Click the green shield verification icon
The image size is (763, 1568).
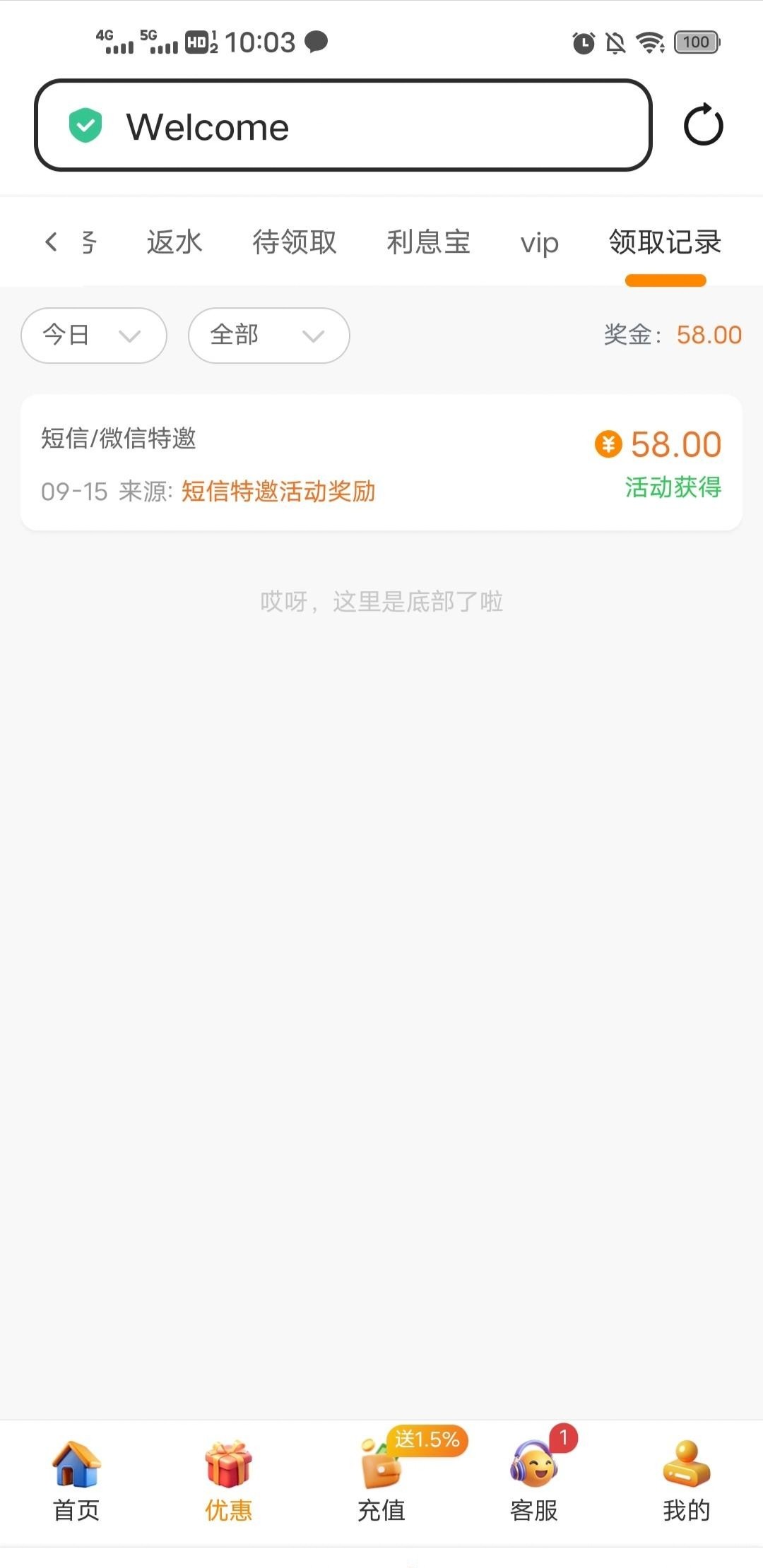pos(85,126)
